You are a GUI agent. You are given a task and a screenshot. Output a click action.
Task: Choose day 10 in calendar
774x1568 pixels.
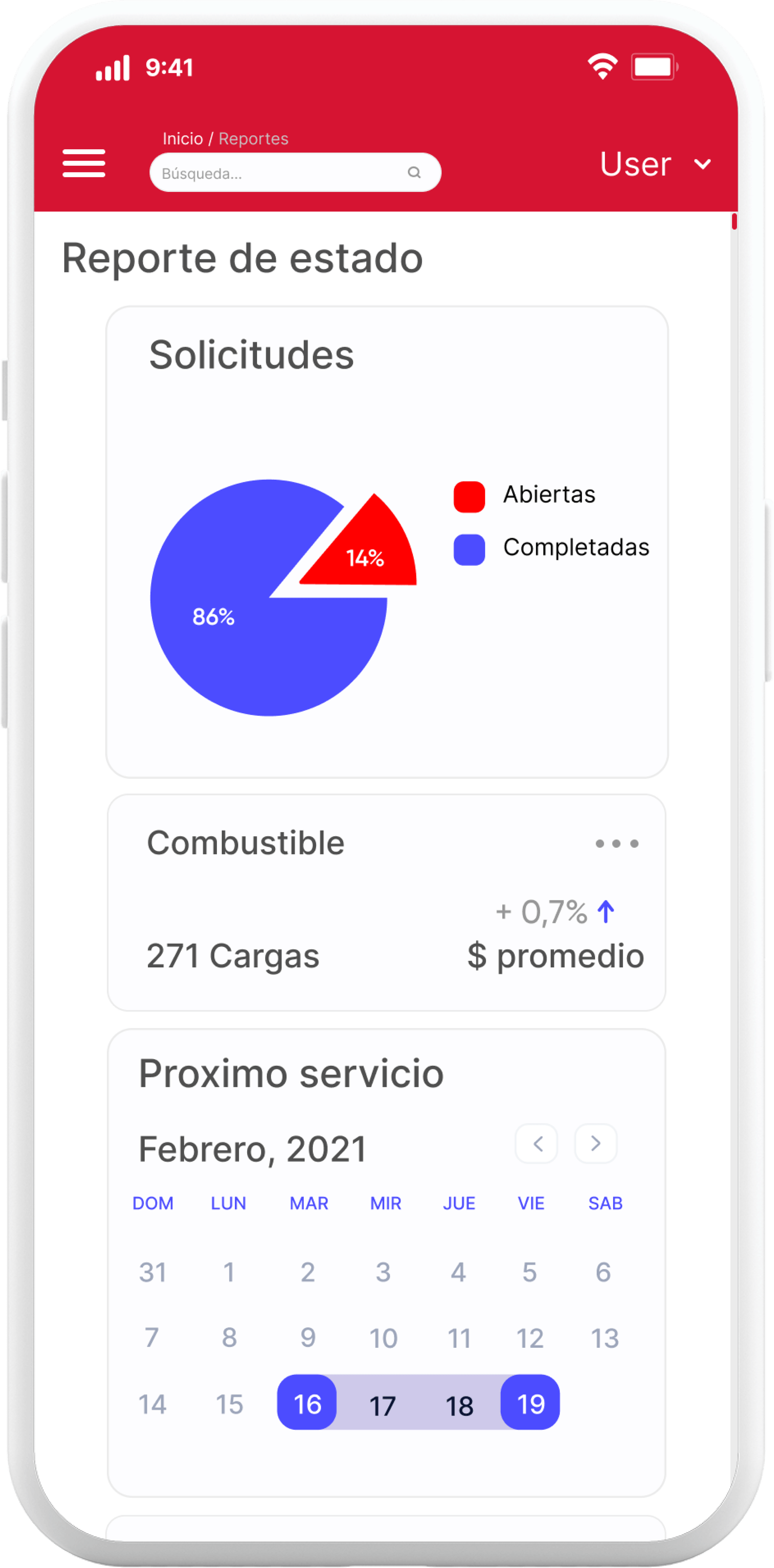click(x=383, y=1337)
